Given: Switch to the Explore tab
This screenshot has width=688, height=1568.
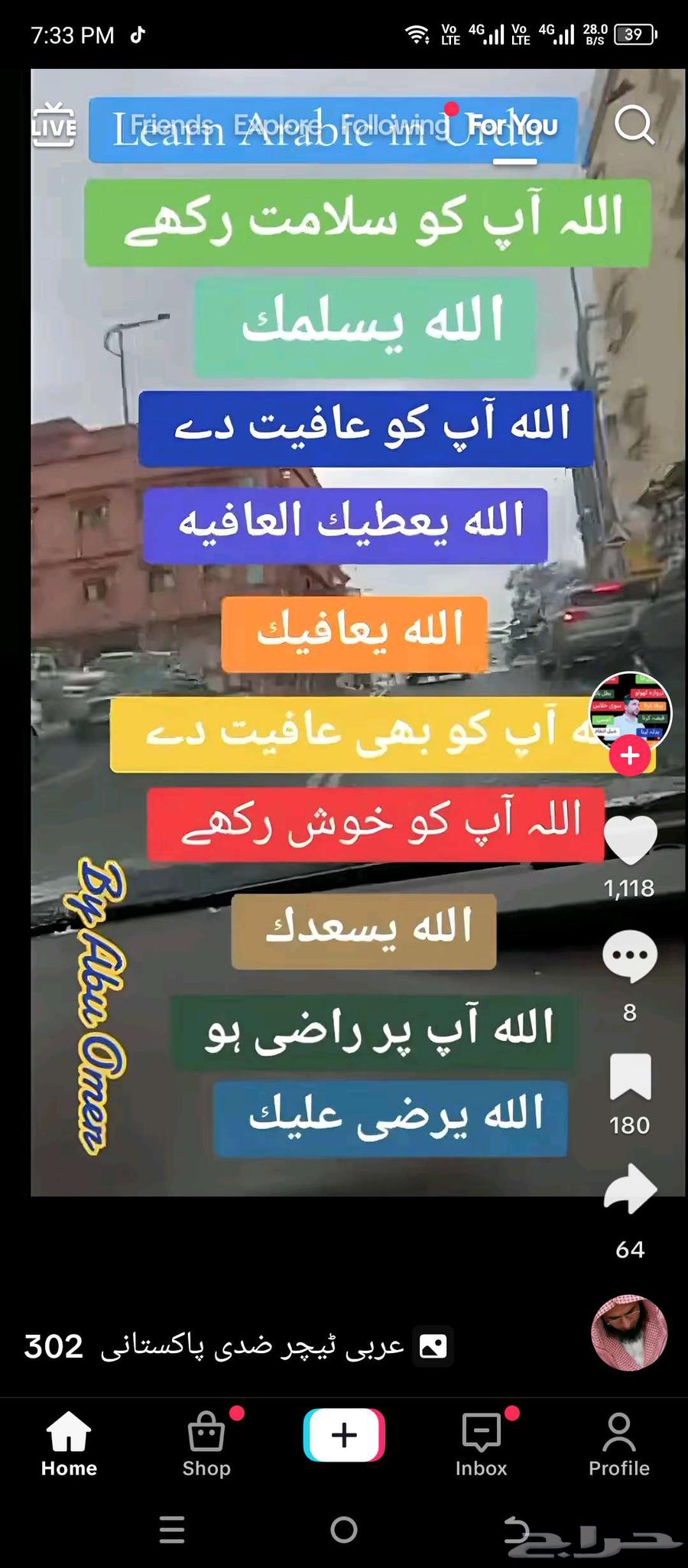Looking at the screenshot, I should (x=277, y=125).
